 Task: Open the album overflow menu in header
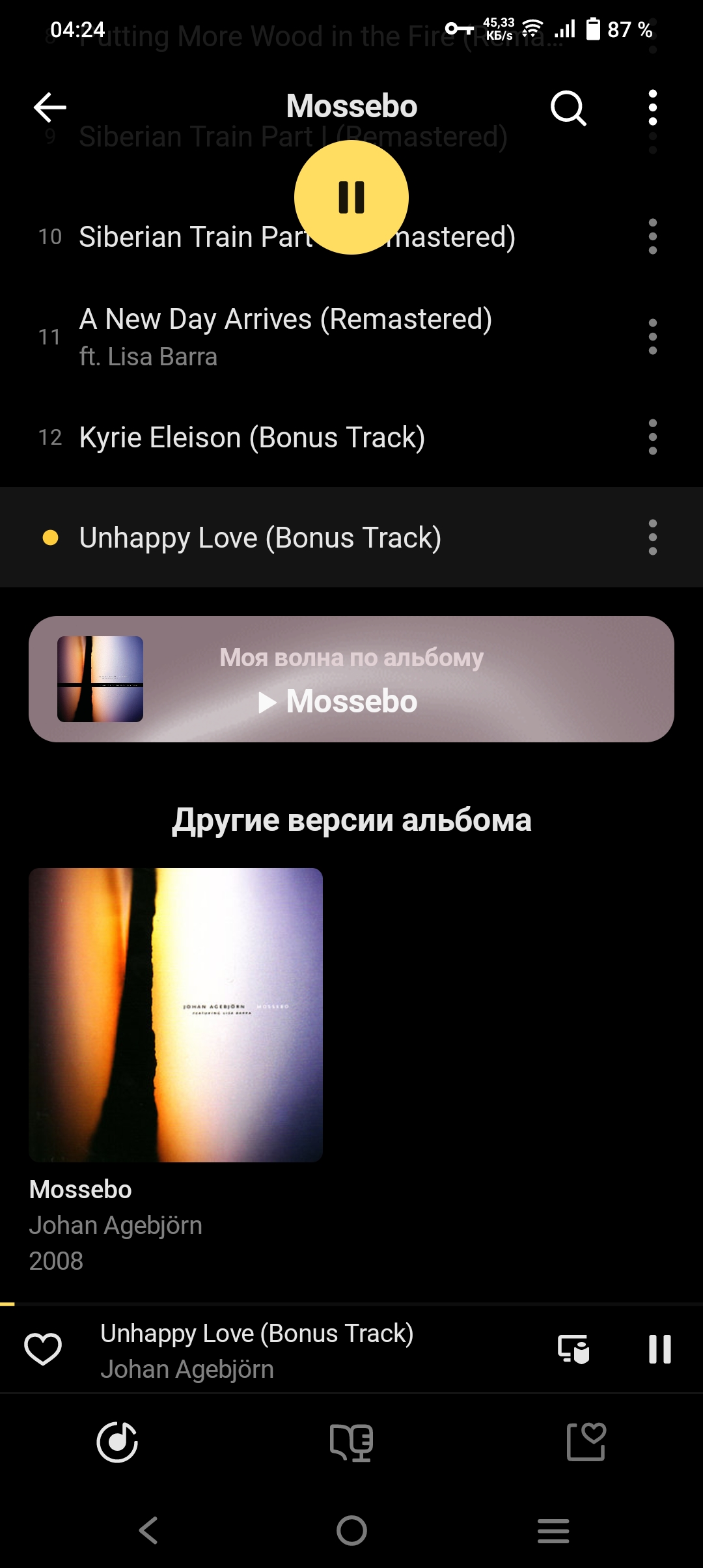tap(653, 107)
